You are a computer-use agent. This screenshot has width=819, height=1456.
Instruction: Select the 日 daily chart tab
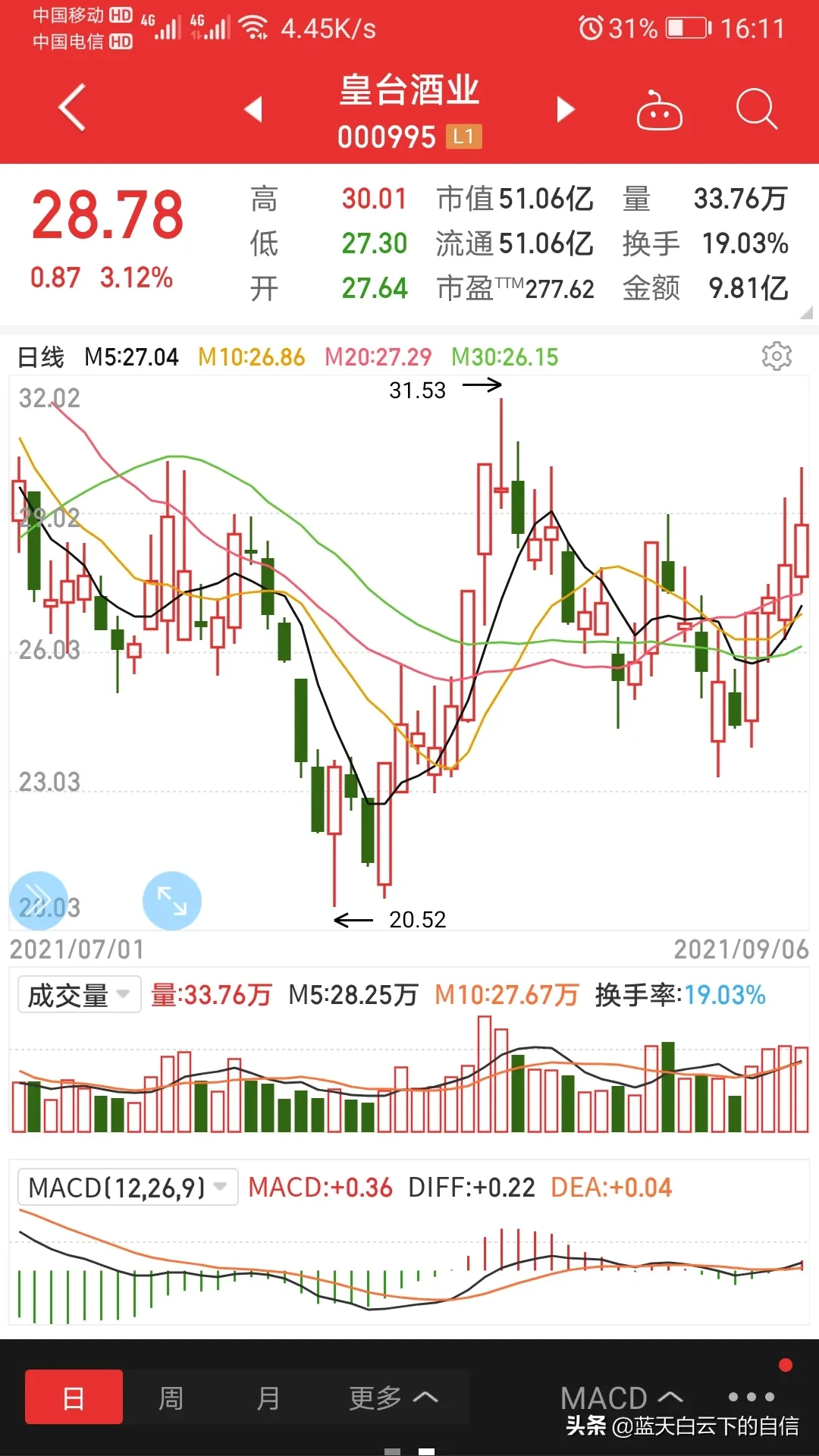[x=74, y=1397]
